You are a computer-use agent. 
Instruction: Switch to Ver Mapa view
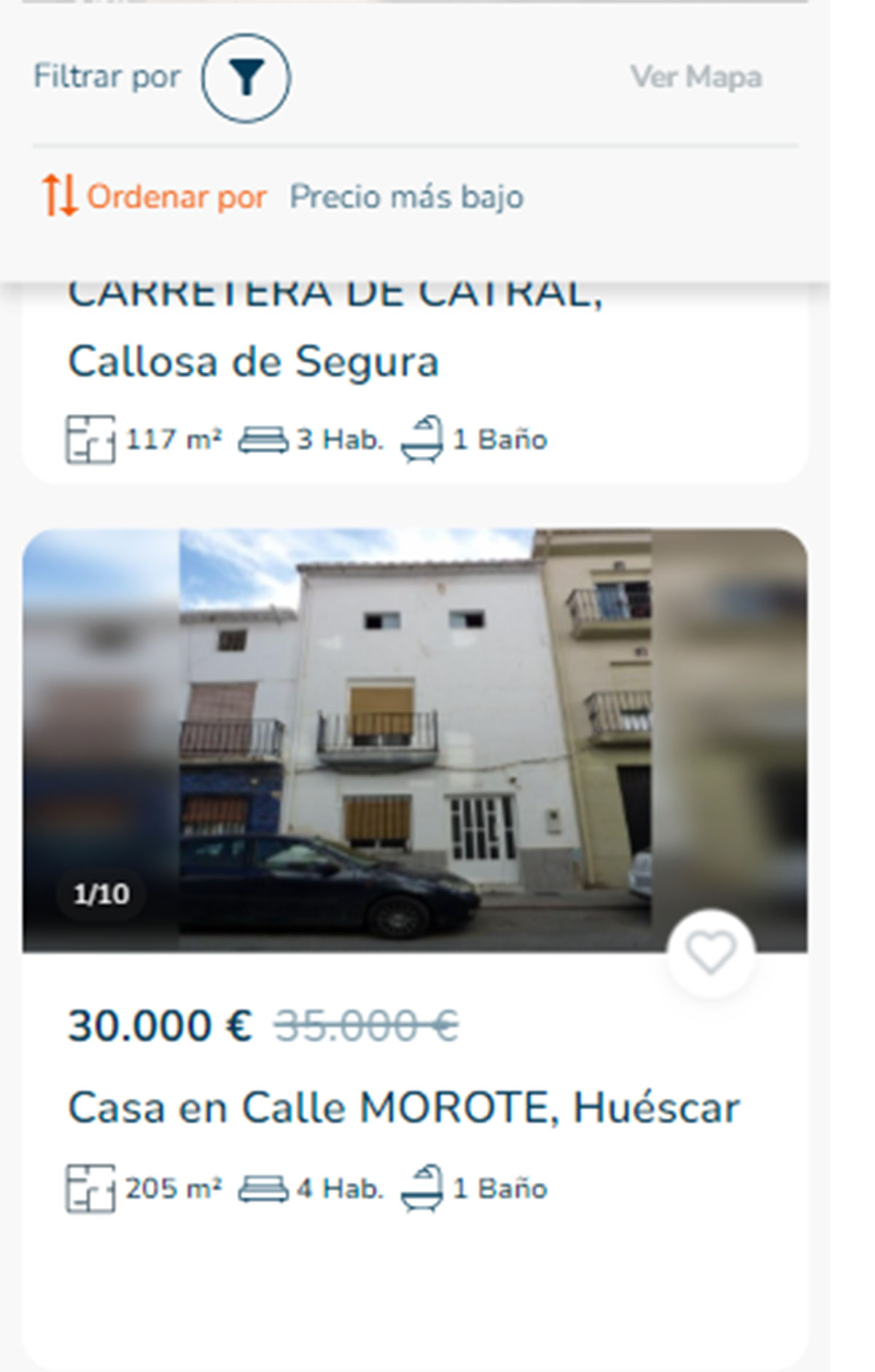pos(696,77)
